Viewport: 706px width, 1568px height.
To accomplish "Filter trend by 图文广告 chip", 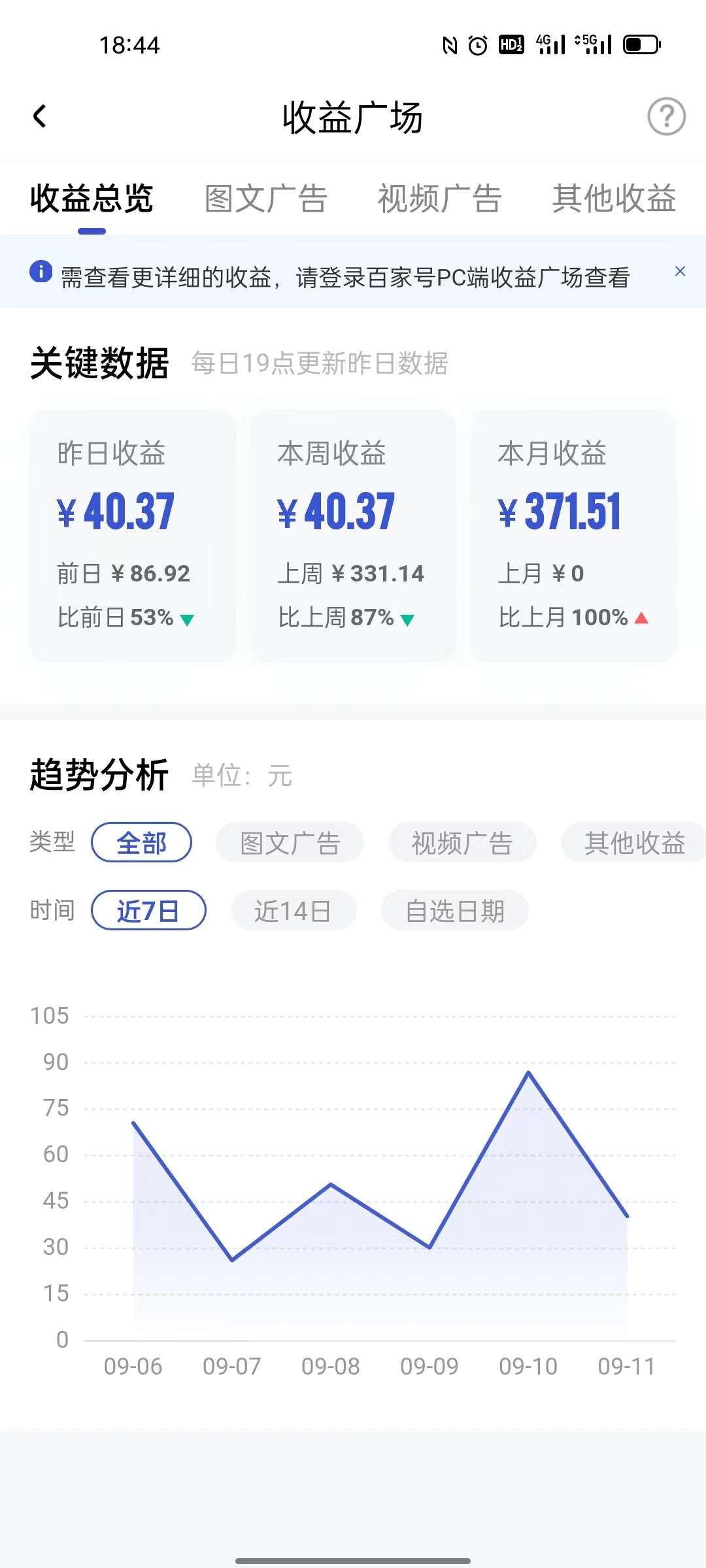I will [290, 842].
